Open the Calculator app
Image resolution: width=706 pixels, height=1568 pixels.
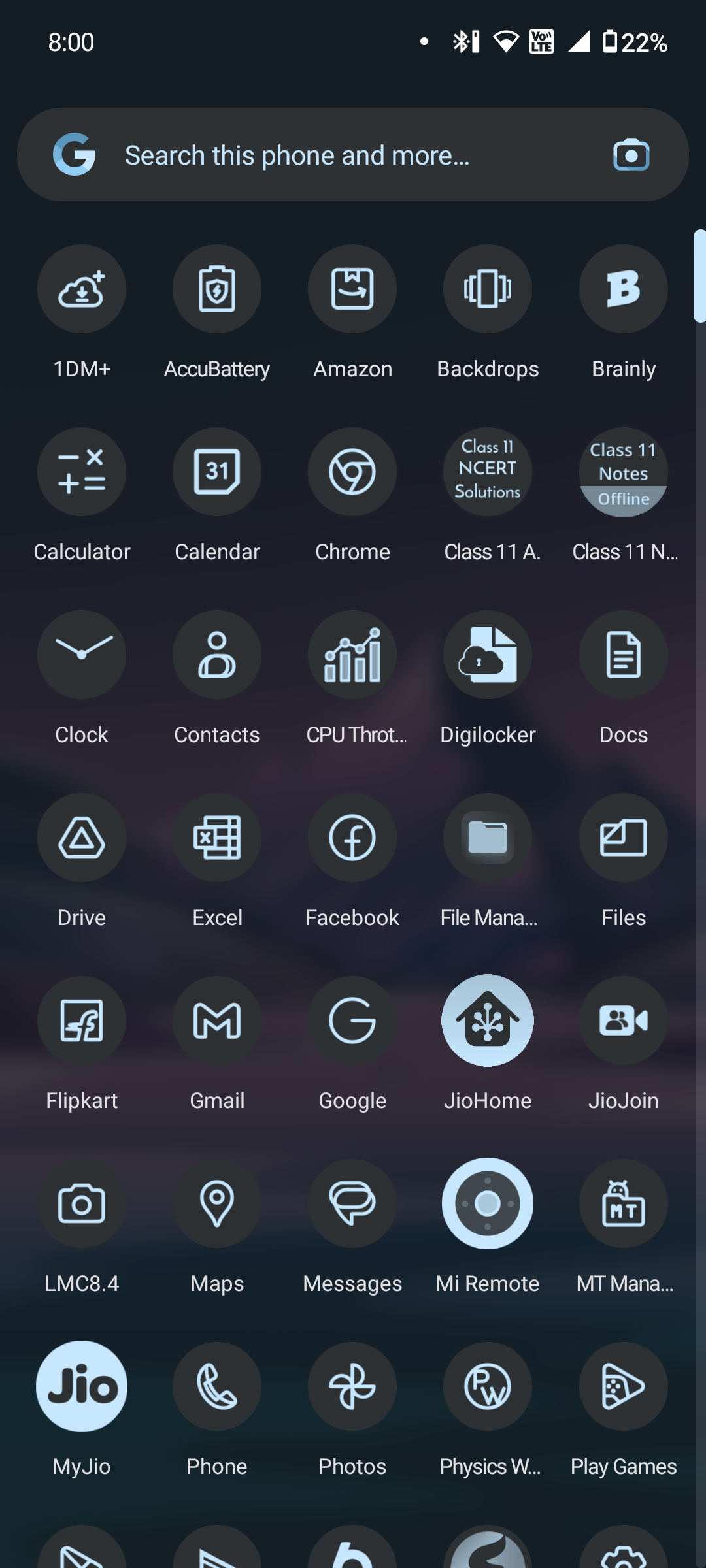82,472
